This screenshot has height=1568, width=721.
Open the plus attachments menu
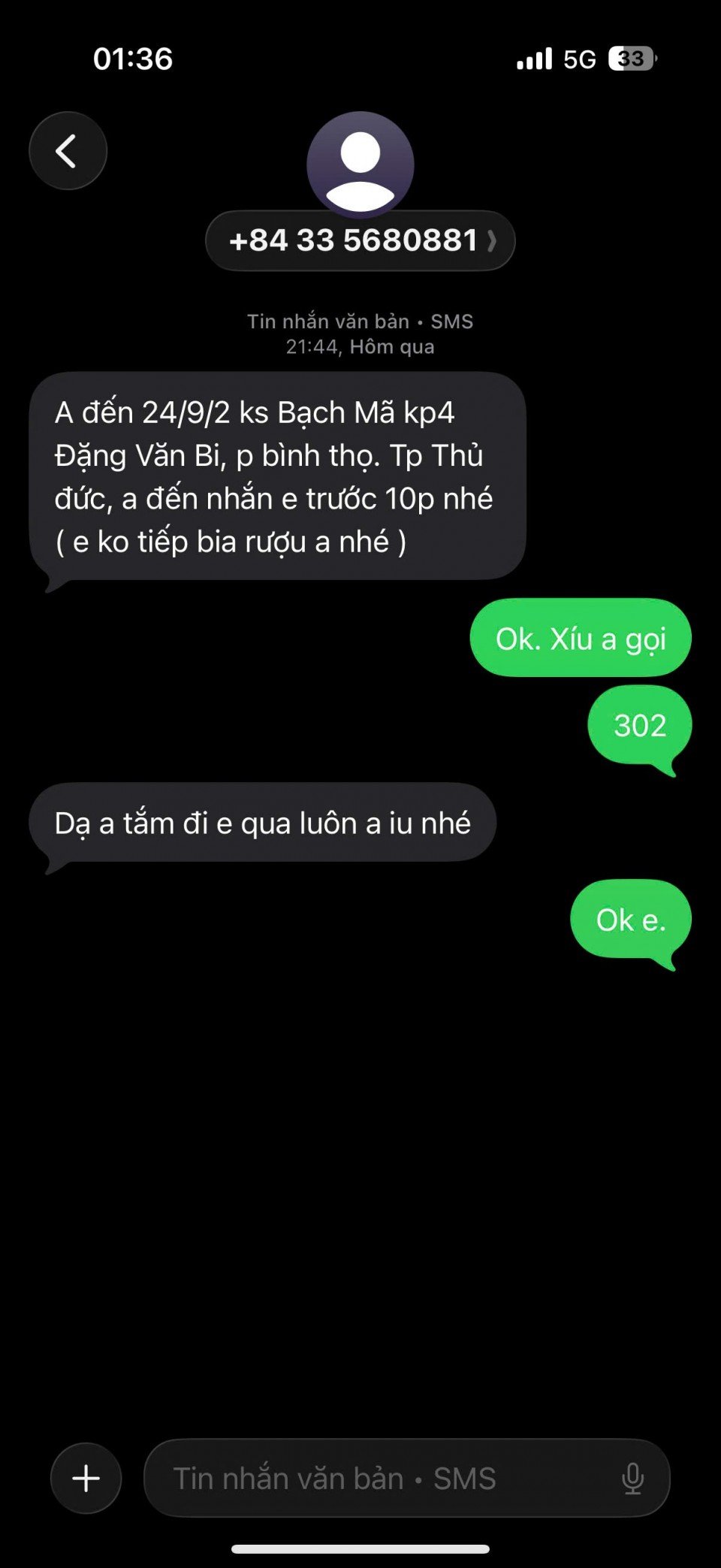pos(86,1478)
